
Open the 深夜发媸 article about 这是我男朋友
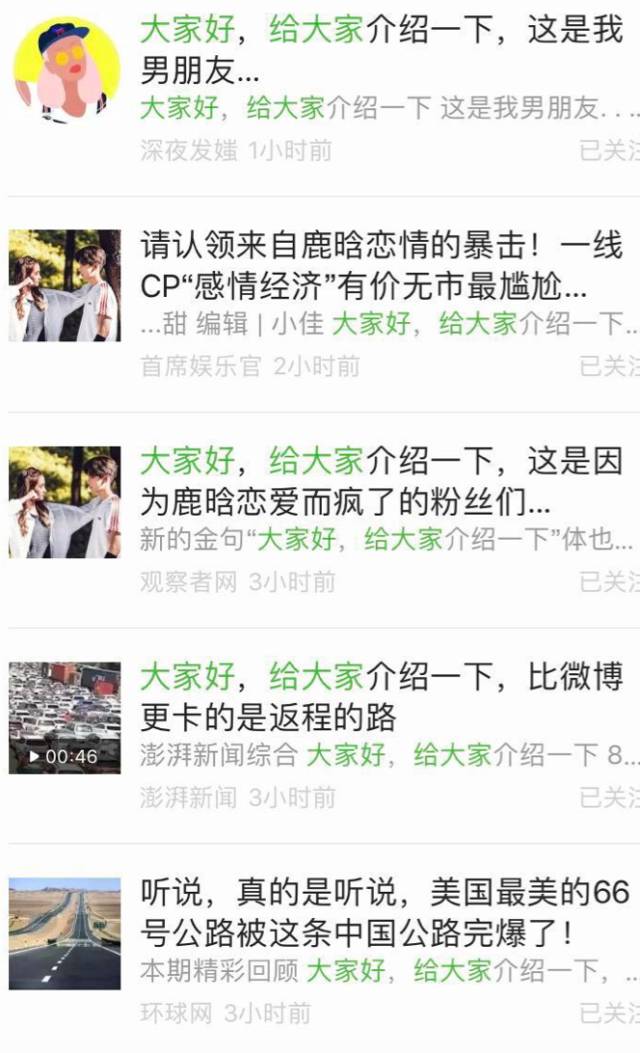point(380,50)
